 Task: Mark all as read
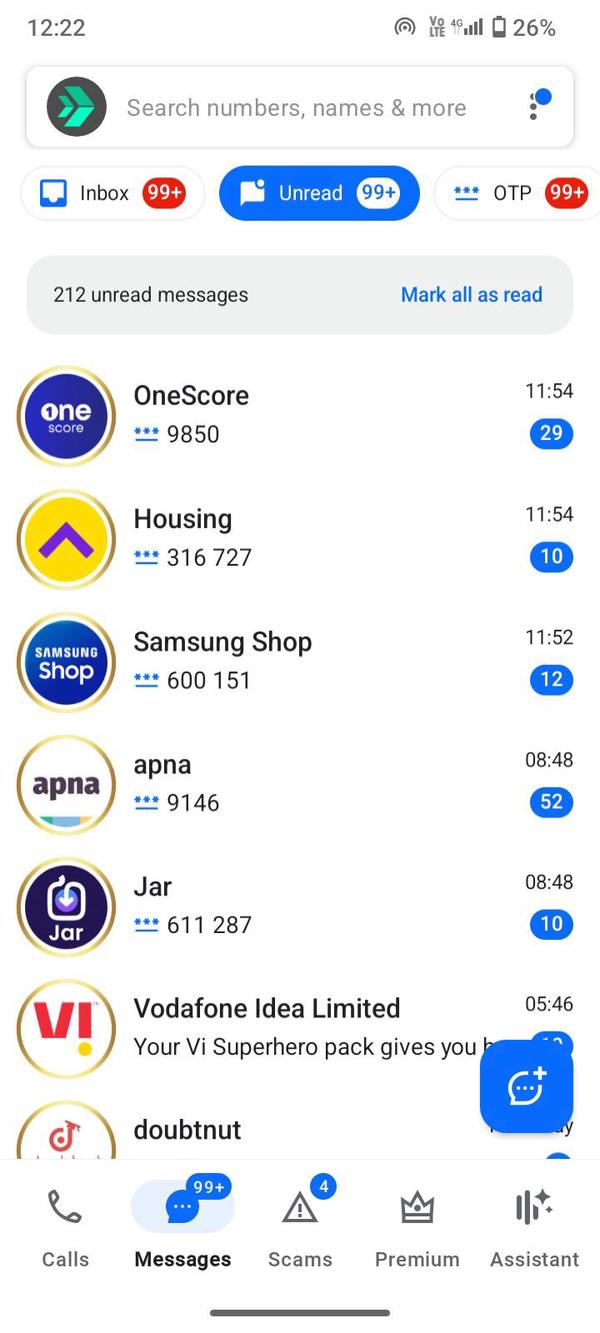click(471, 295)
